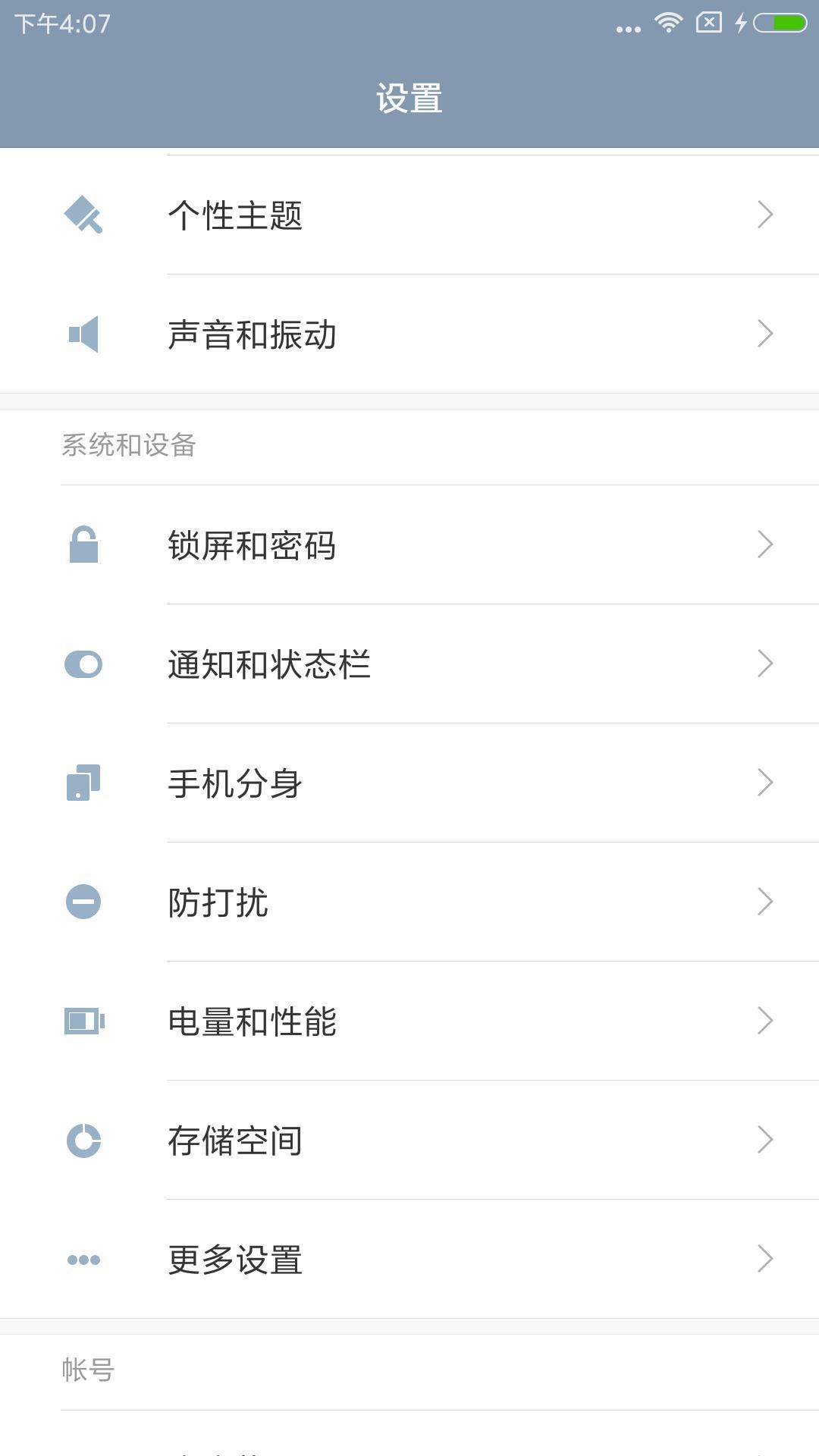Open 防打扰 settings
The width and height of the screenshot is (819, 1456).
[409, 902]
